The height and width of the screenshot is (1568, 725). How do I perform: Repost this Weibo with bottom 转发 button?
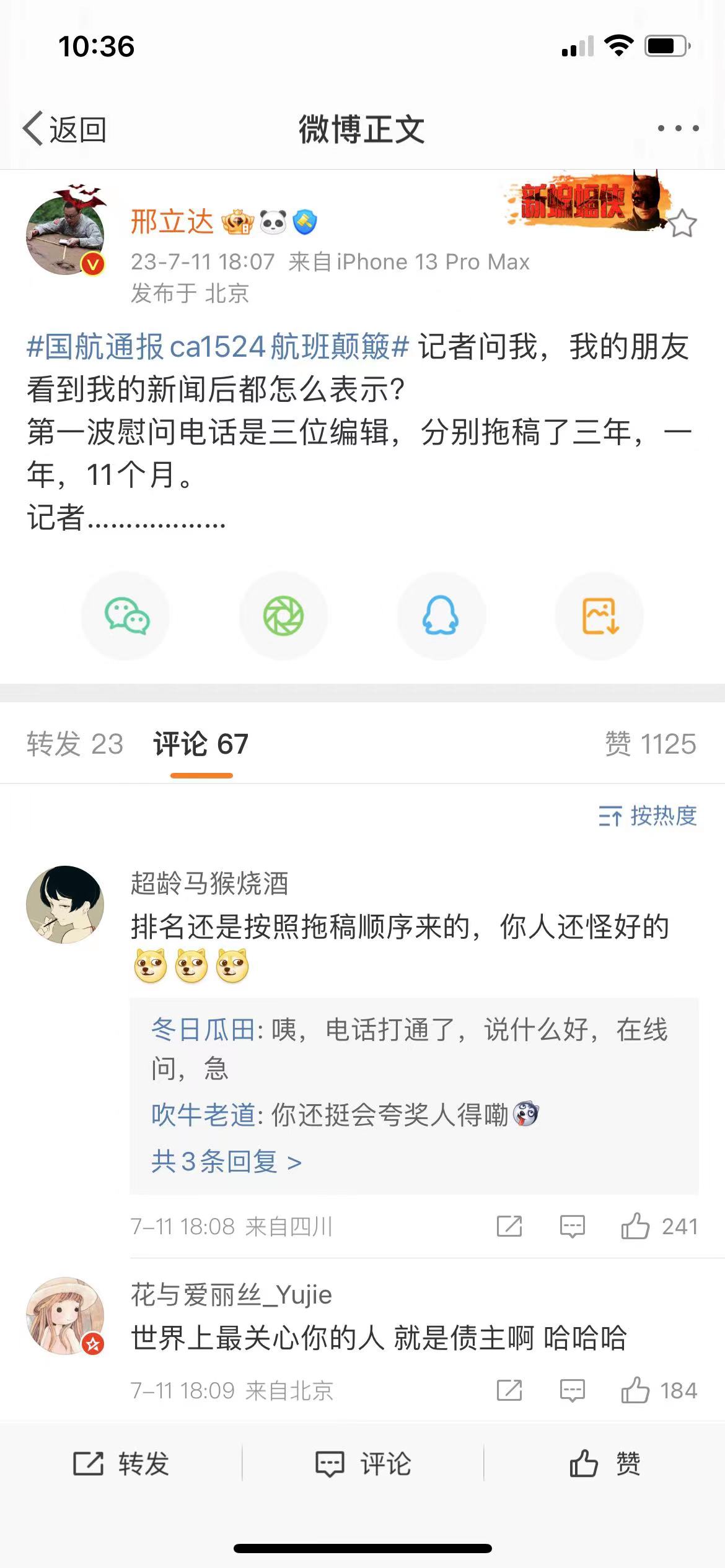click(121, 1464)
